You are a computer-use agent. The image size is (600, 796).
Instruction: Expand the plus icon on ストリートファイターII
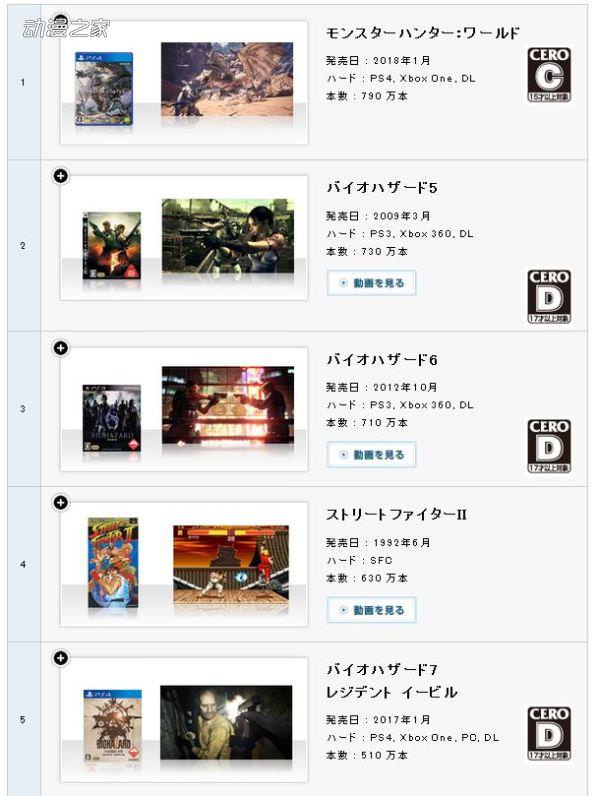click(61, 502)
